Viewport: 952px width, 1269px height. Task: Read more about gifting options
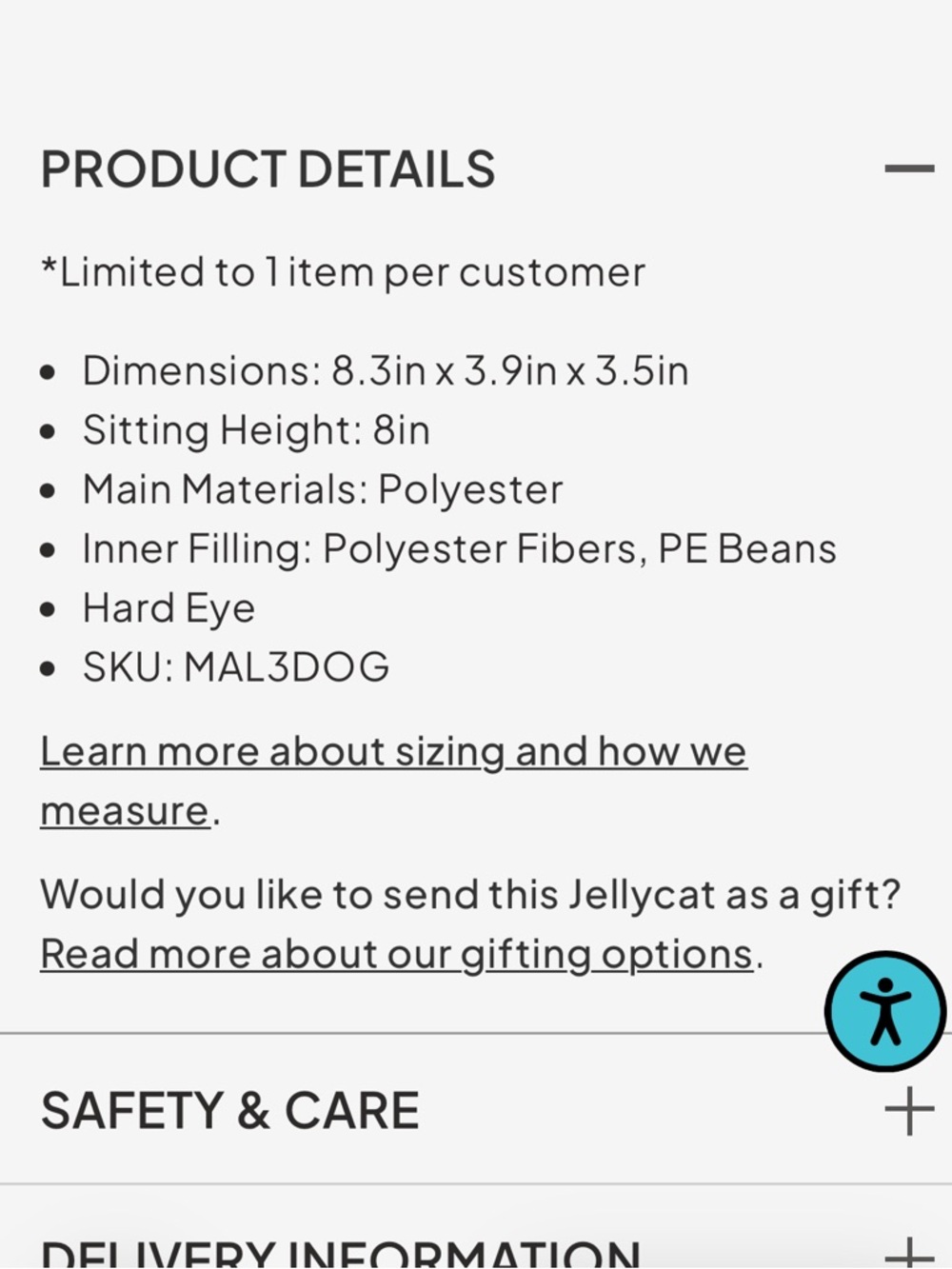(393, 952)
